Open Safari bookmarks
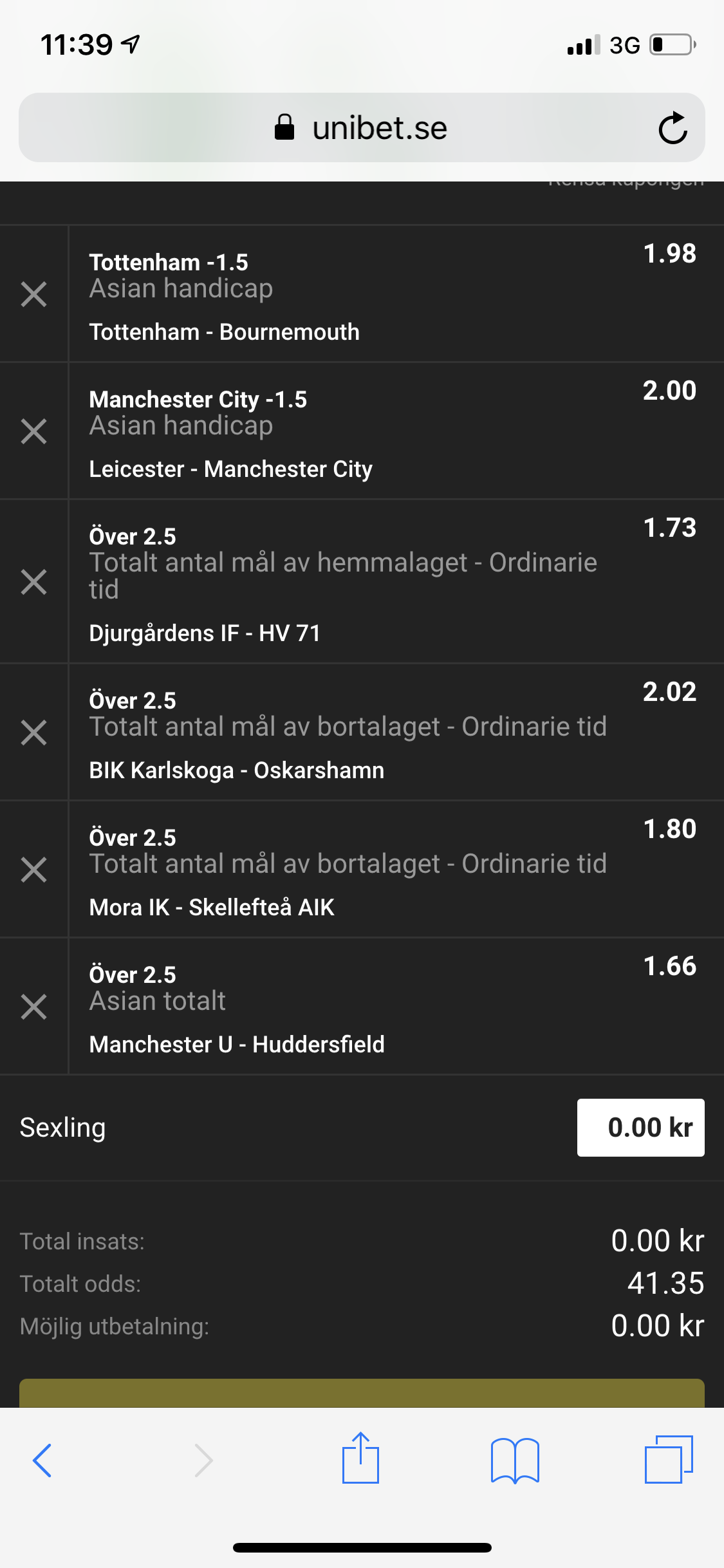Viewport: 724px width, 1568px height. click(x=515, y=1460)
